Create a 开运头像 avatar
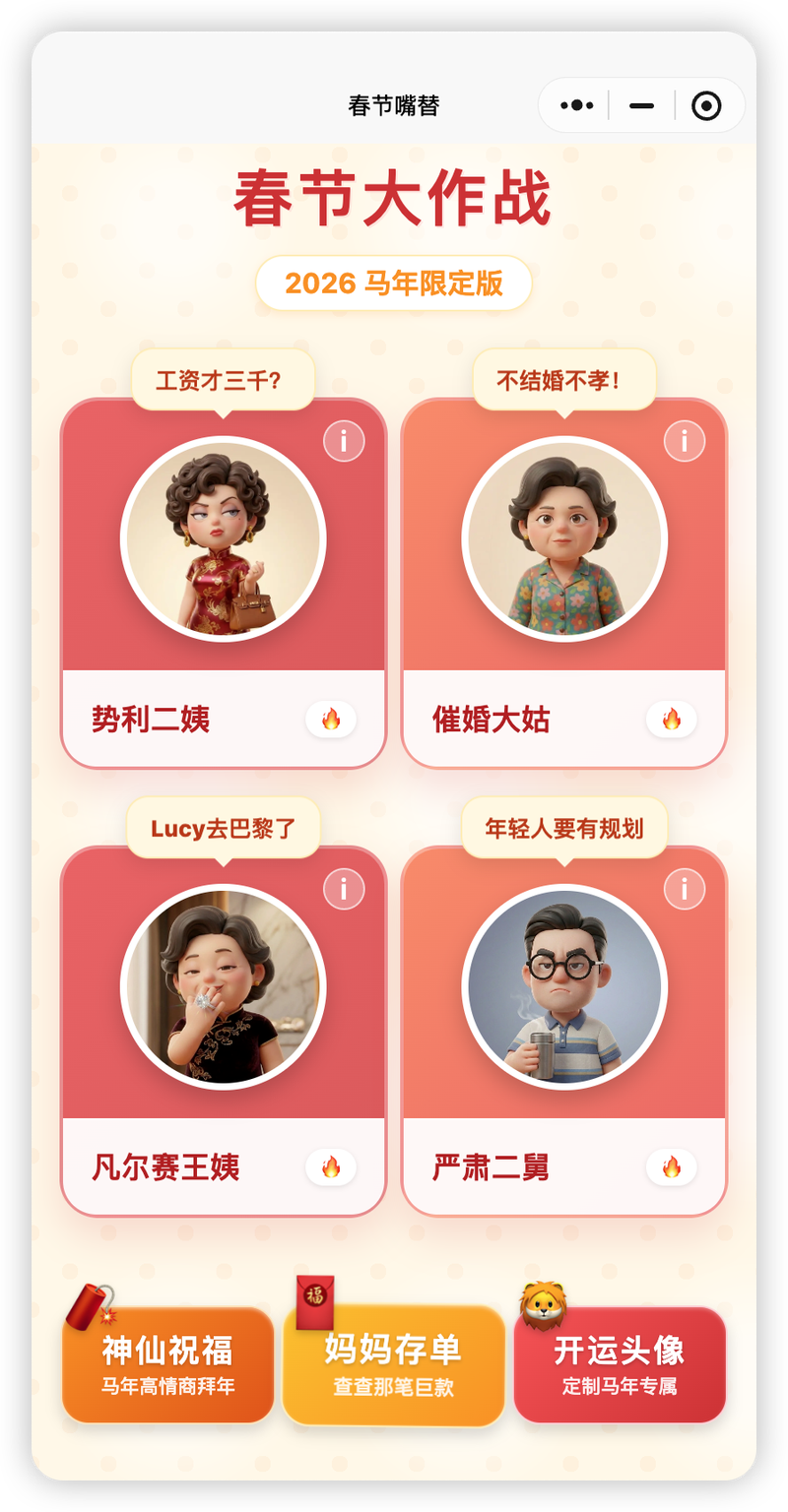The image size is (788, 1512). pyautogui.click(x=620, y=1365)
